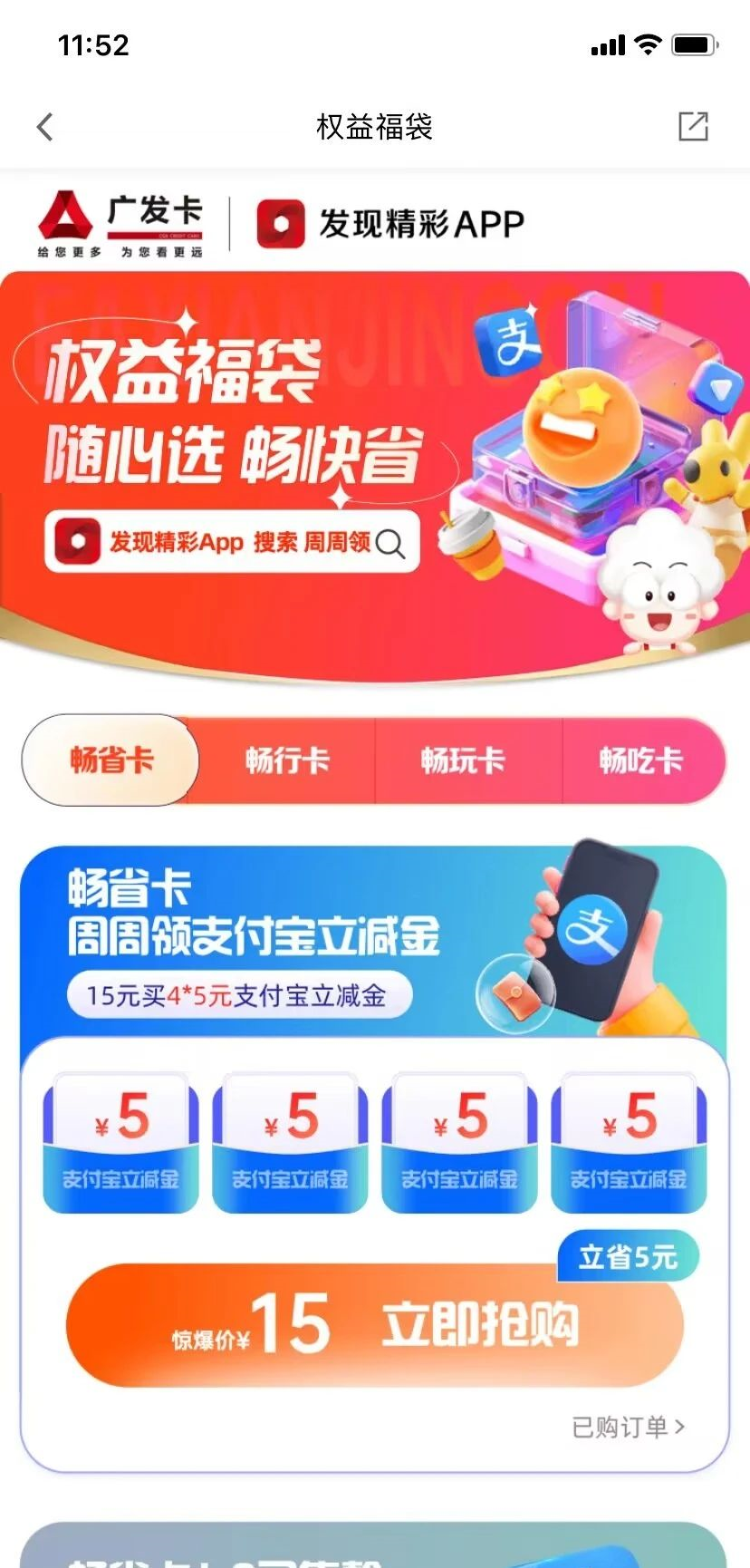The image size is (750, 1568).
Task: Tap 立即抢购 to buy for ¥15
Action: 374,1324
